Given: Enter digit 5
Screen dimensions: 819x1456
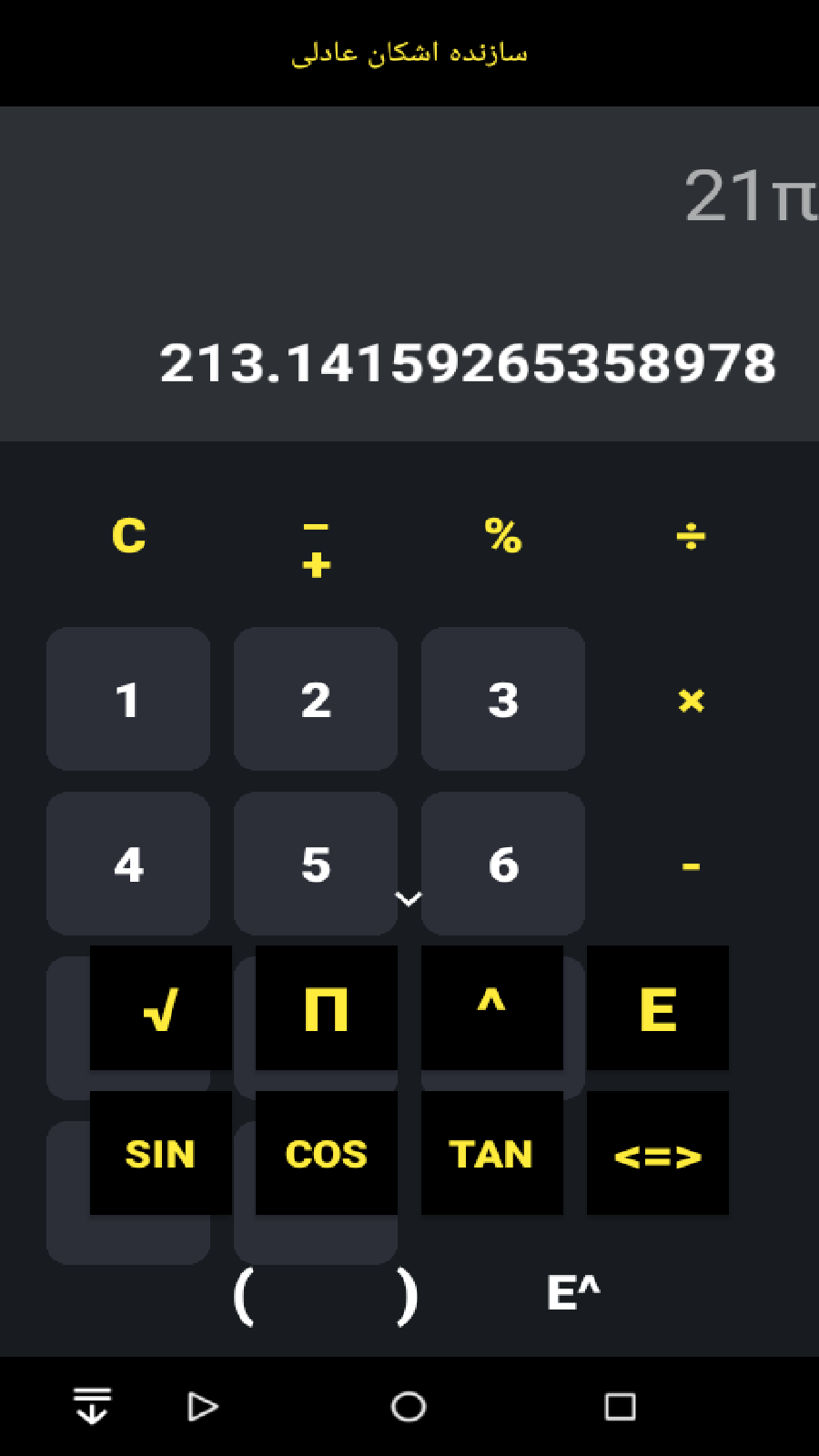Looking at the screenshot, I should tap(316, 864).
